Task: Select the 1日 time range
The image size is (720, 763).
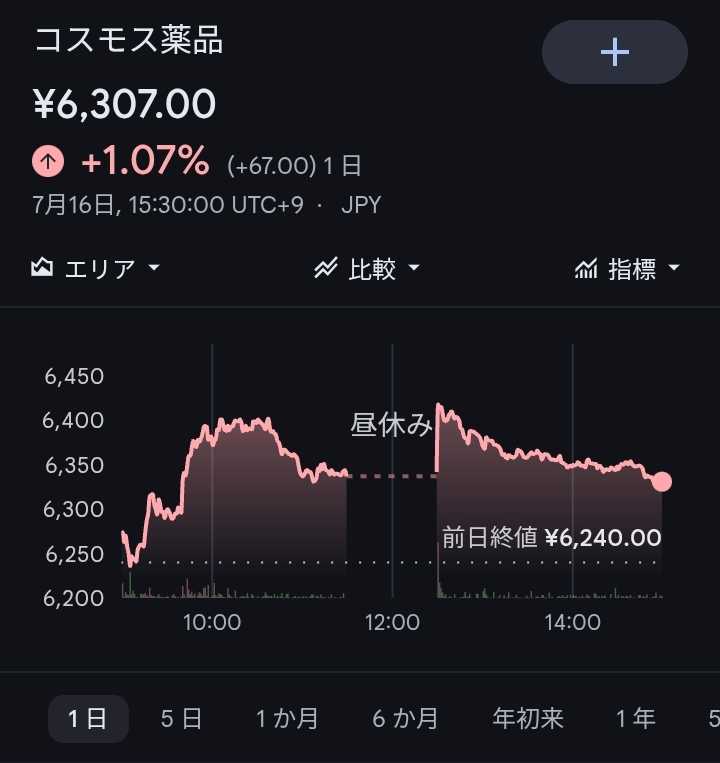Action: point(88,718)
